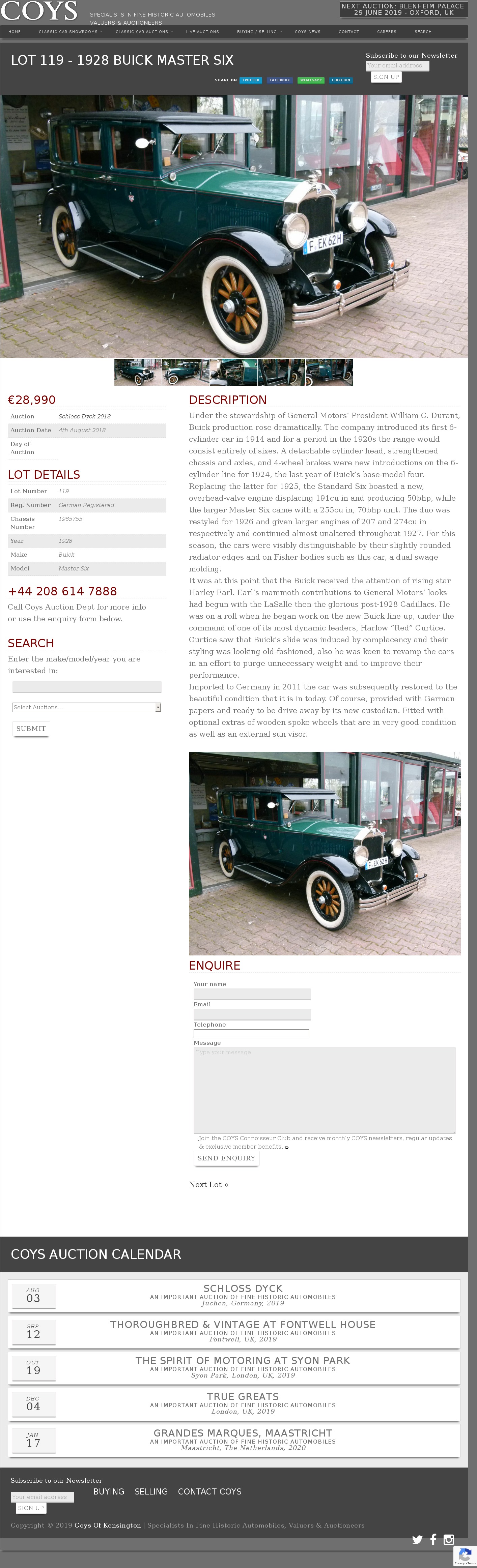The image size is (477, 1568).
Task: Send the enquiry form
Action: pos(226,1158)
